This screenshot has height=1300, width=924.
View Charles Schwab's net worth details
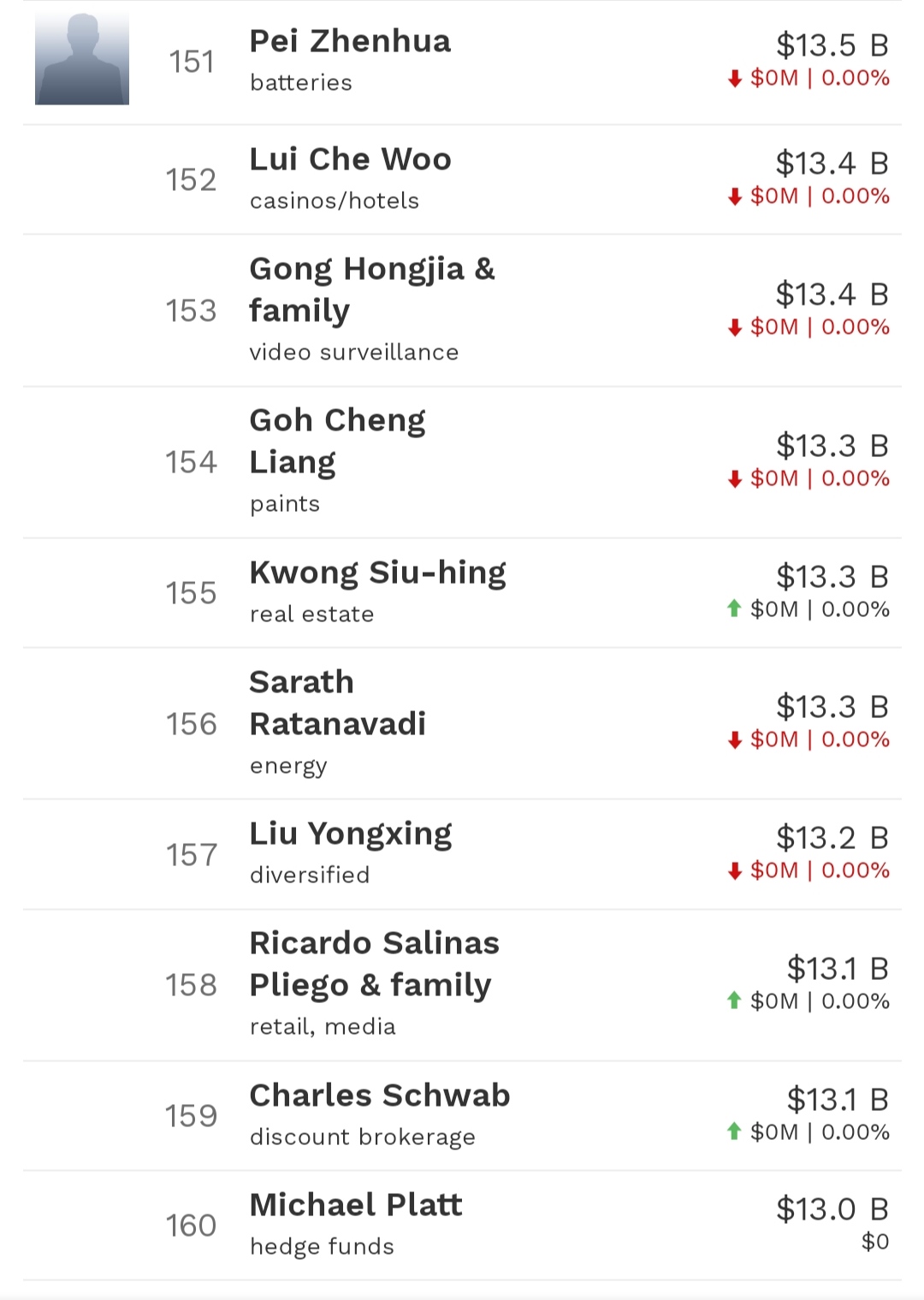tap(379, 1095)
